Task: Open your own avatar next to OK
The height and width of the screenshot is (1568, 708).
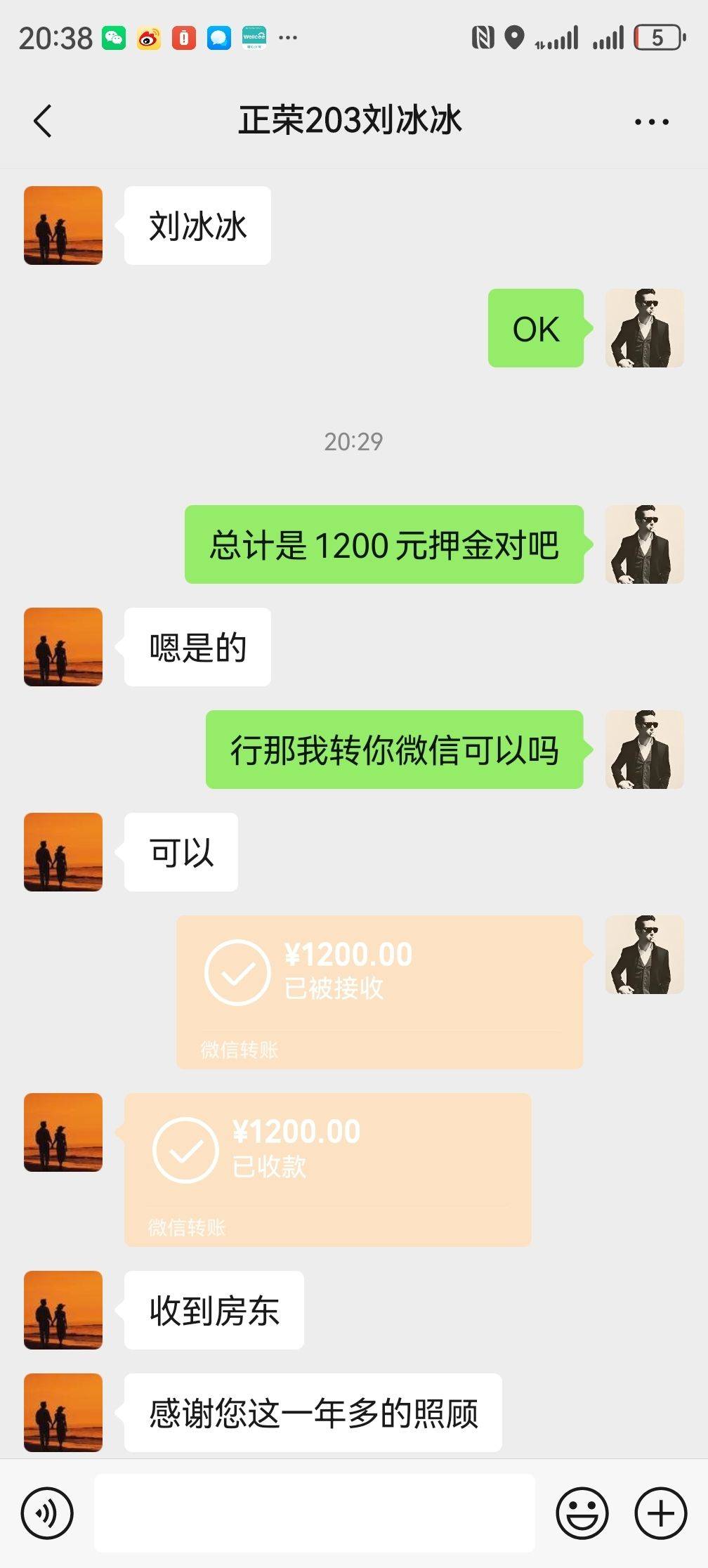Action: 645,328
